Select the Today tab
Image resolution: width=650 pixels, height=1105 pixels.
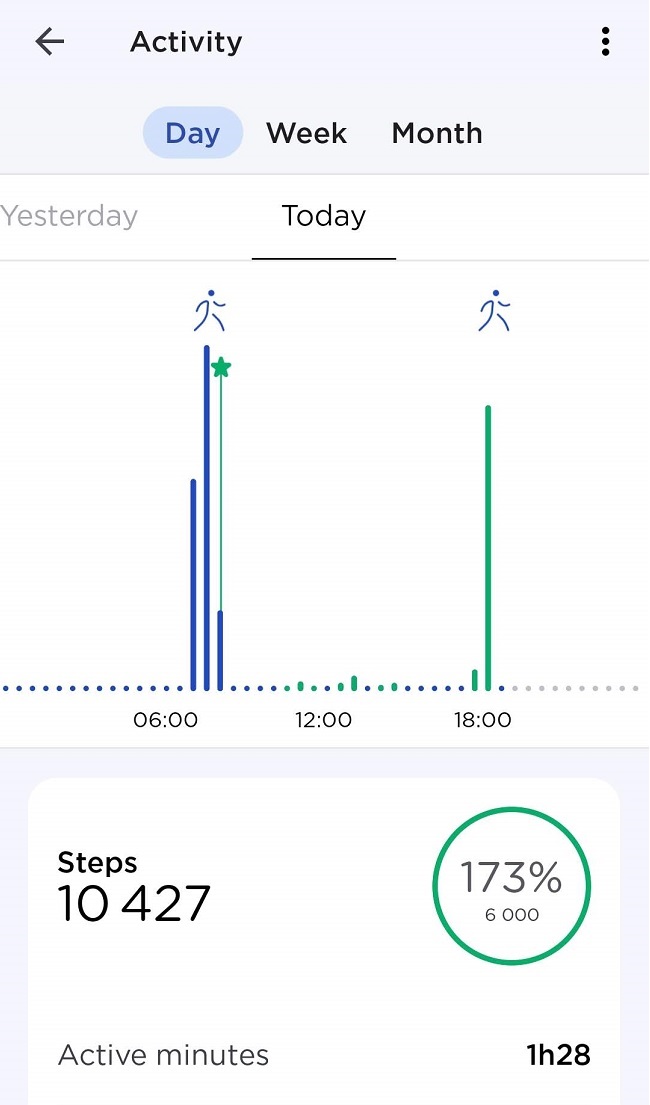pyautogui.click(x=324, y=216)
